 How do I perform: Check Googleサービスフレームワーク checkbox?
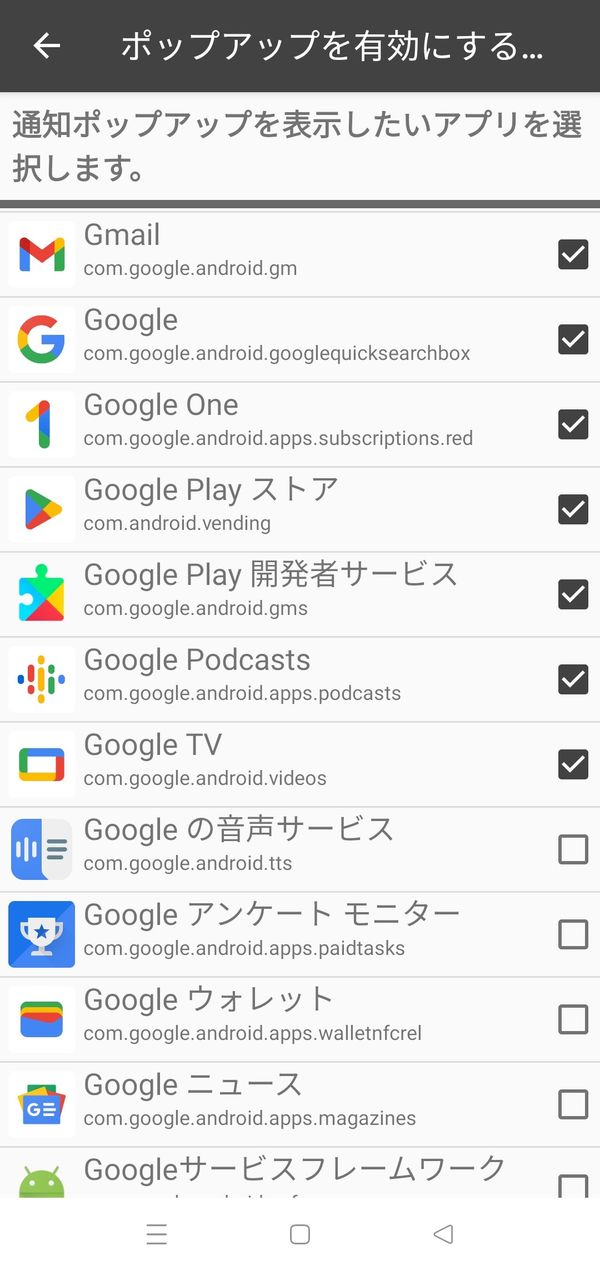573,1185
